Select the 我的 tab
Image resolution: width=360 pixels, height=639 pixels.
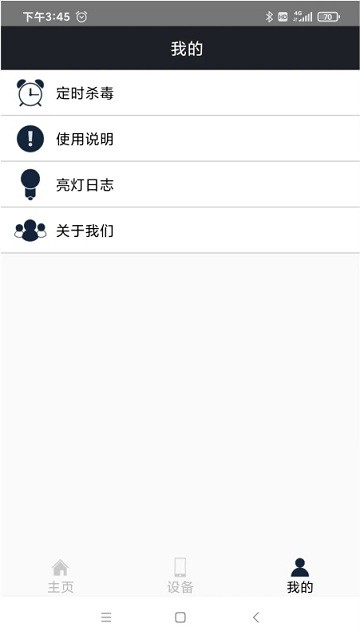pos(300,576)
